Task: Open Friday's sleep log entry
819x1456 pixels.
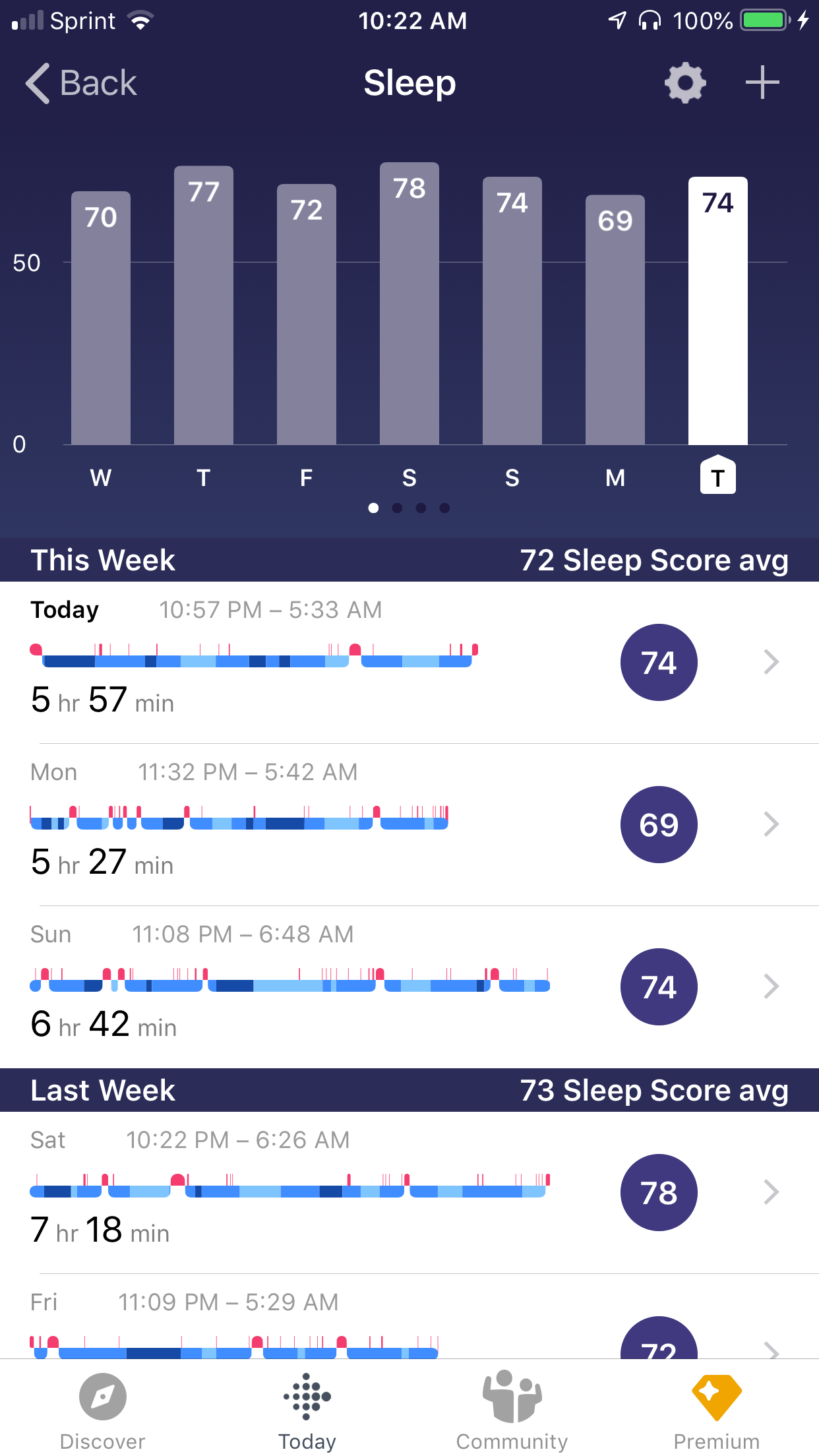Action: (x=409, y=1324)
